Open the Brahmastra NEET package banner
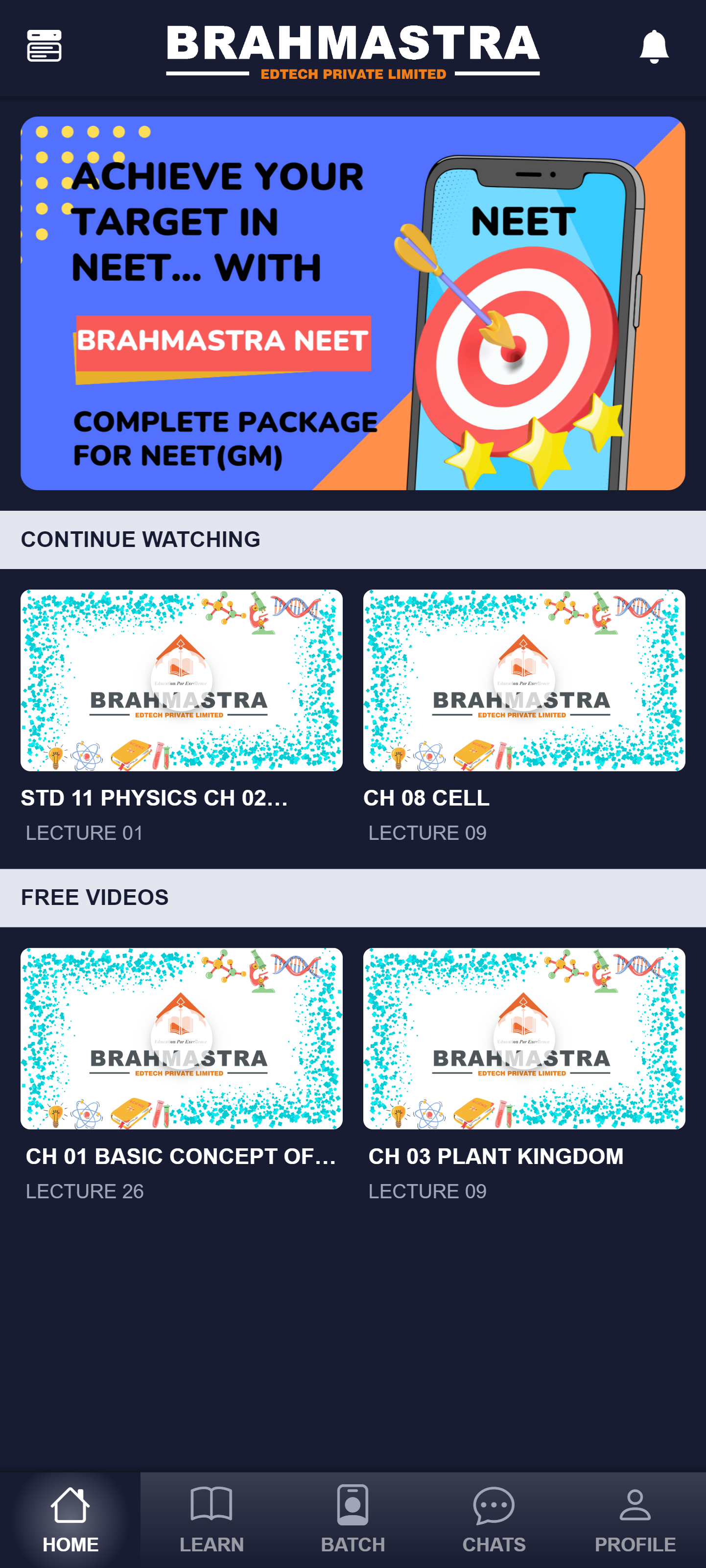The width and height of the screenshot is (706, 1568). point(353,303)
